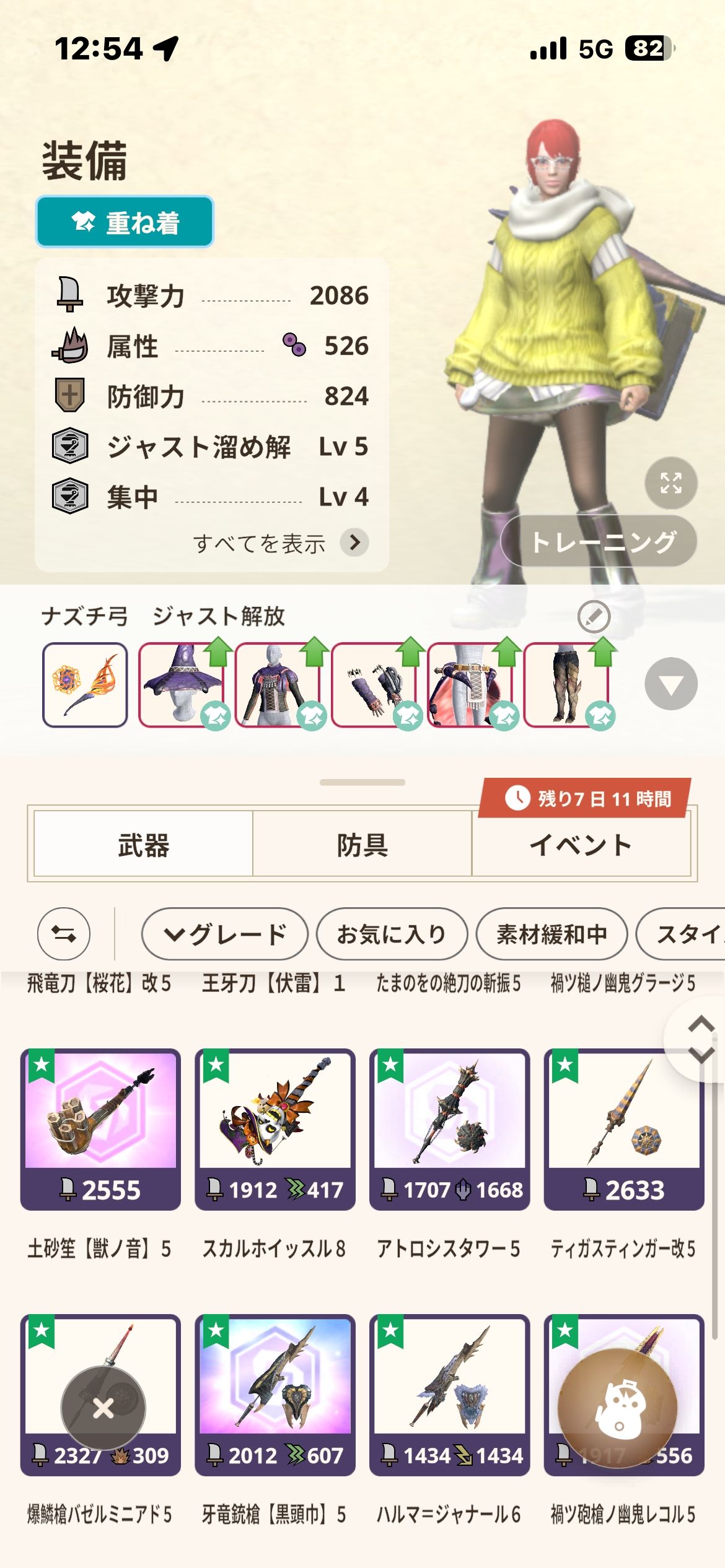Filter by お気に入り favorites

(392, 934)
